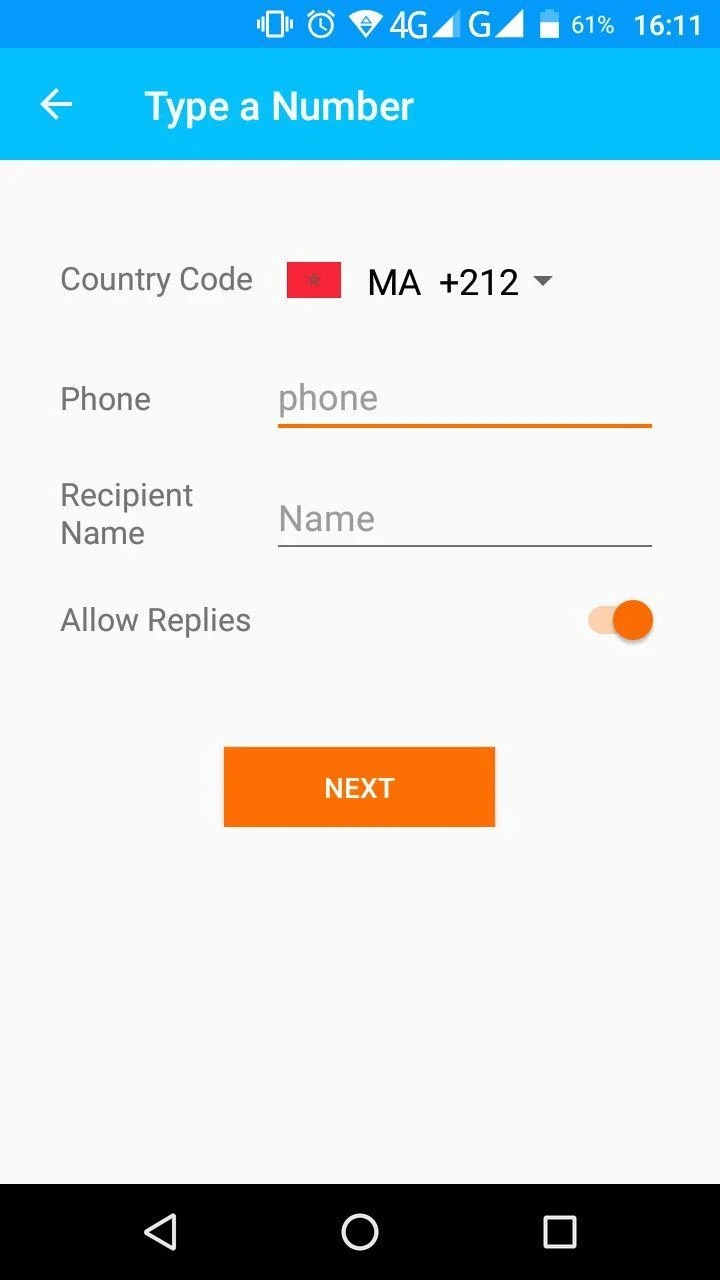Tap the system home button

360,1232
